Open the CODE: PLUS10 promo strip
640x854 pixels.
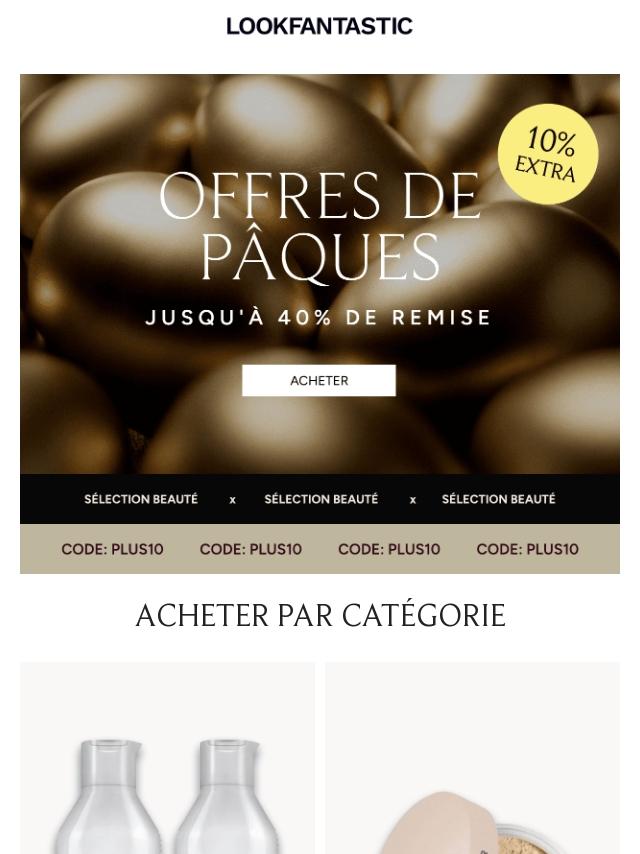click(320, 549)
